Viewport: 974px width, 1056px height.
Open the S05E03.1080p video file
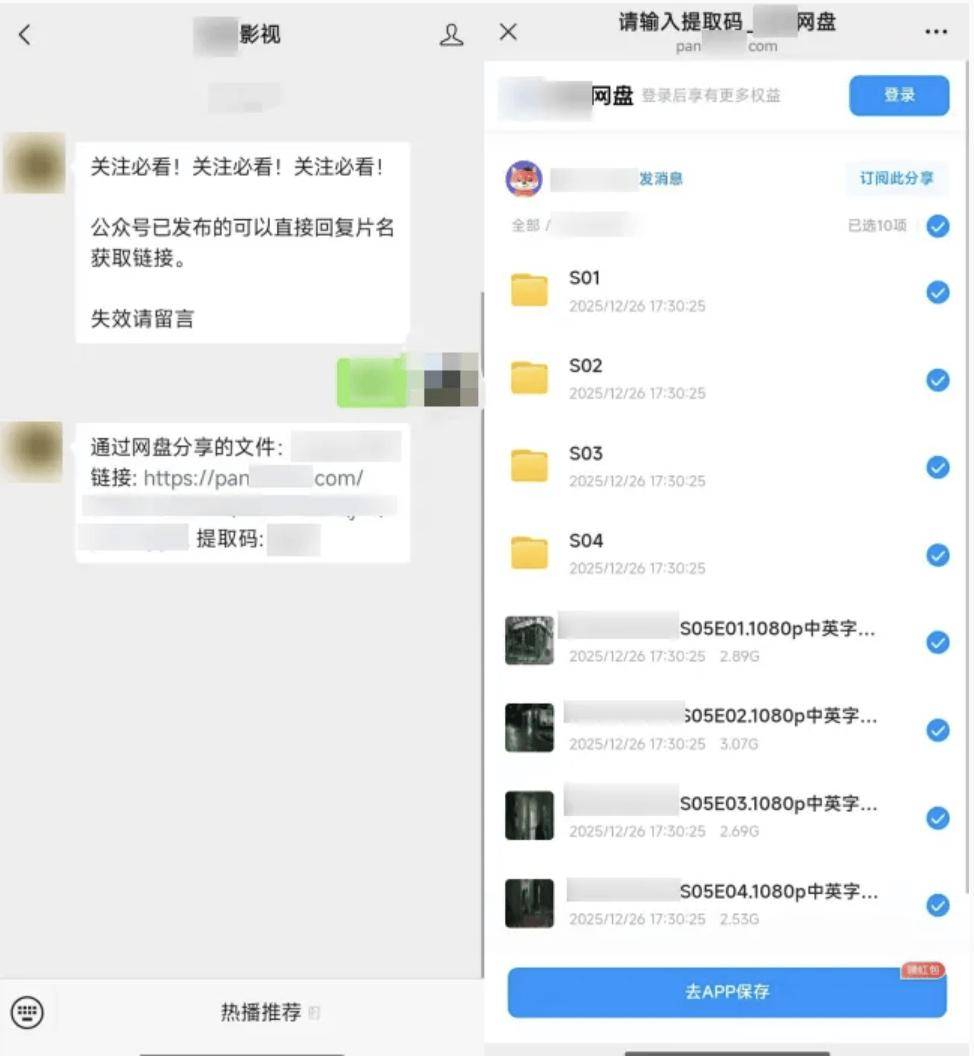tap(700, 816)
